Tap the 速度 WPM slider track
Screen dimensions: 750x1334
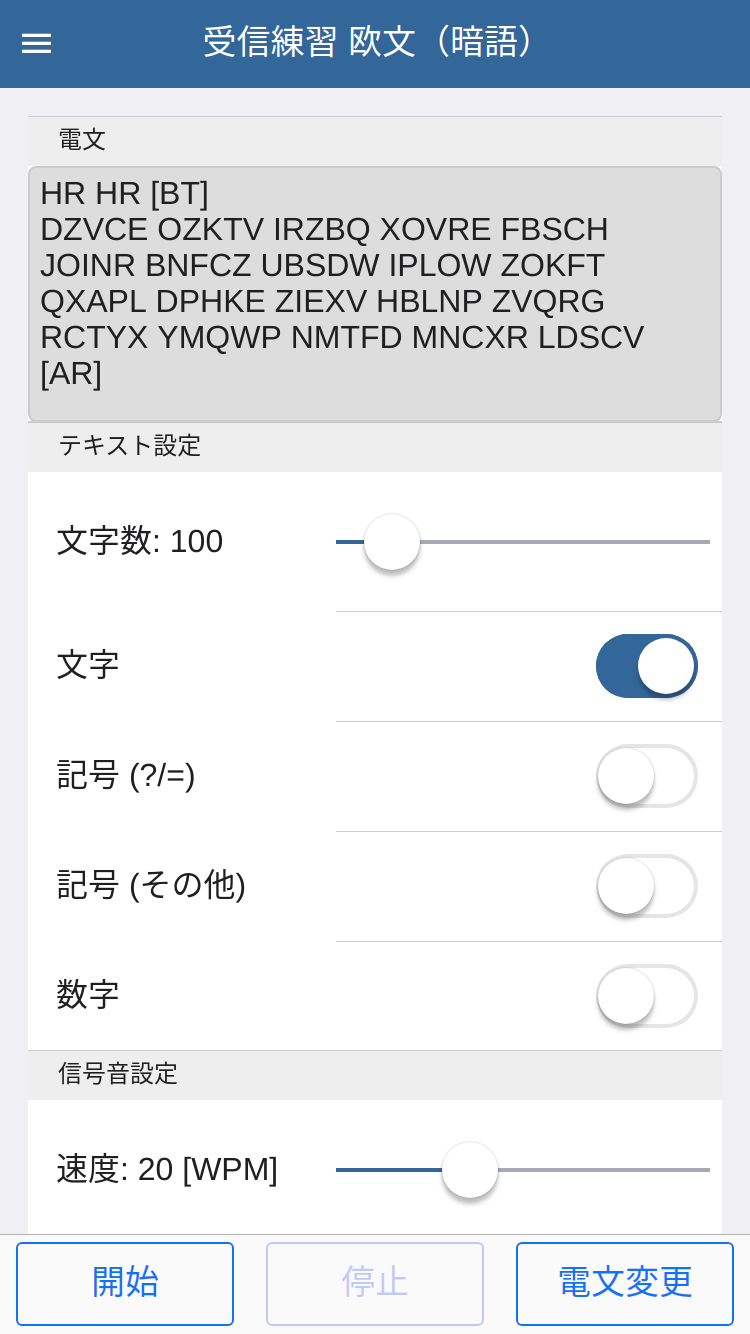[600, 1170]
